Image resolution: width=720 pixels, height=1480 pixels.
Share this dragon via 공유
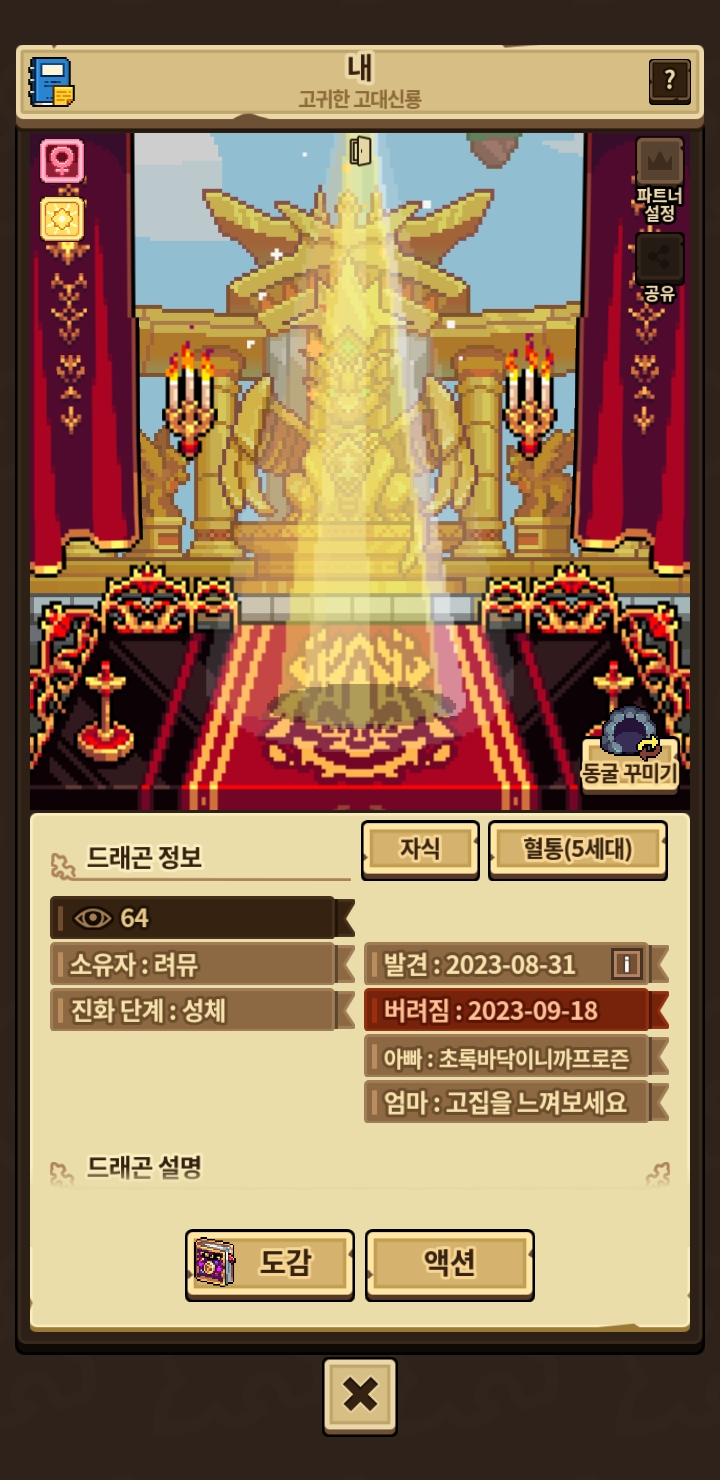pos(660,260)
